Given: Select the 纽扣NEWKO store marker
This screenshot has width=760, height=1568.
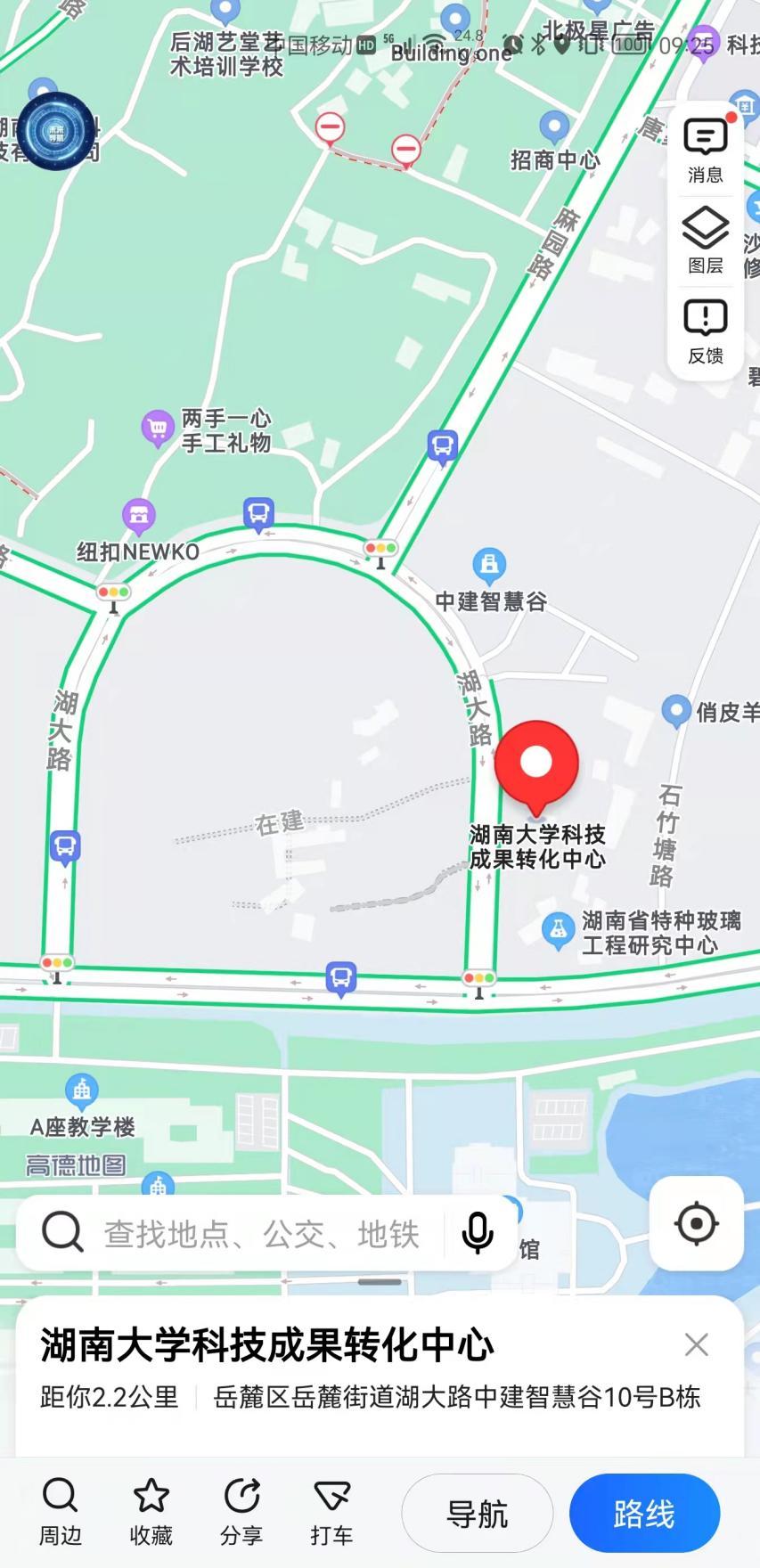Looking at the screenshot, I should (138, 515).
